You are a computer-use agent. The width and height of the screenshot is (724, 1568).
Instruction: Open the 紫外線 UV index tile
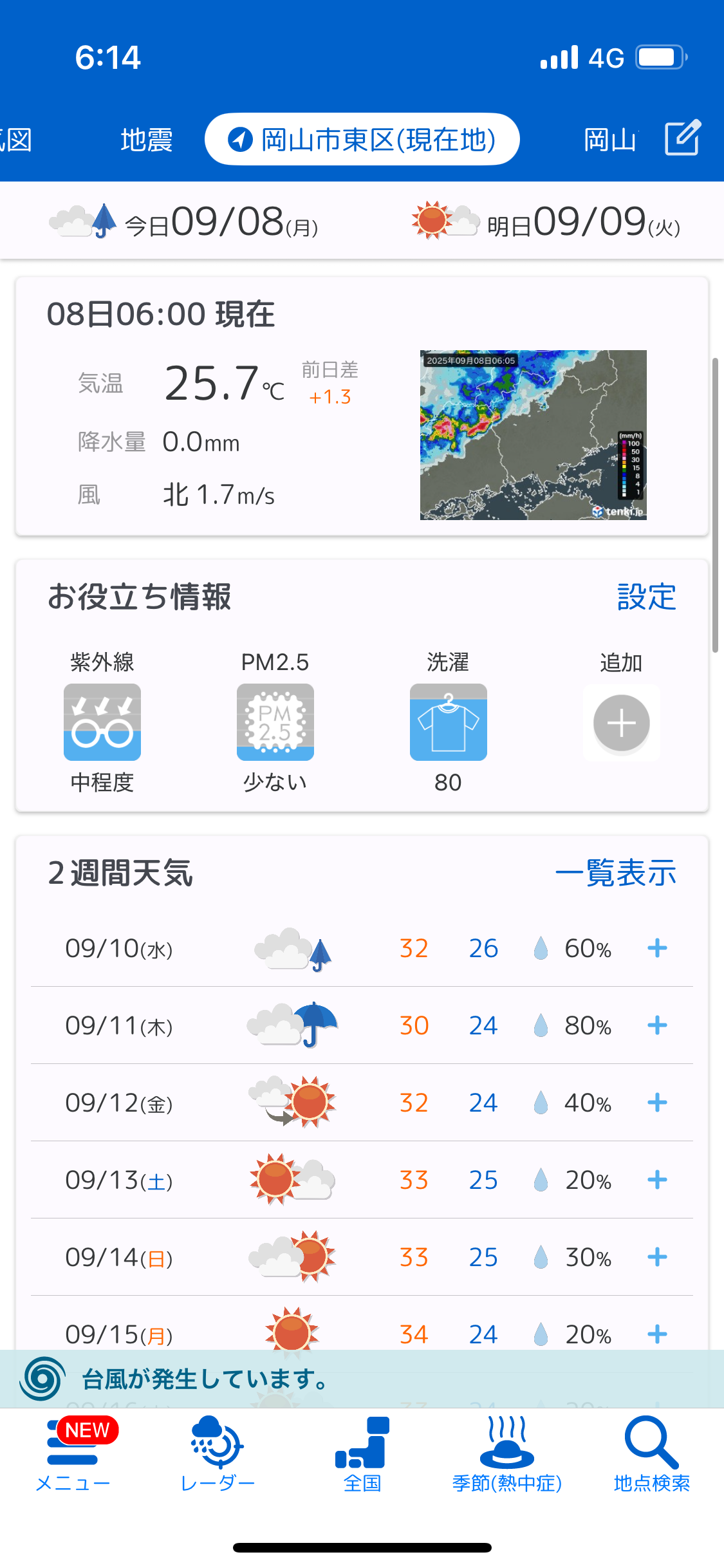[x=102, y=722]
